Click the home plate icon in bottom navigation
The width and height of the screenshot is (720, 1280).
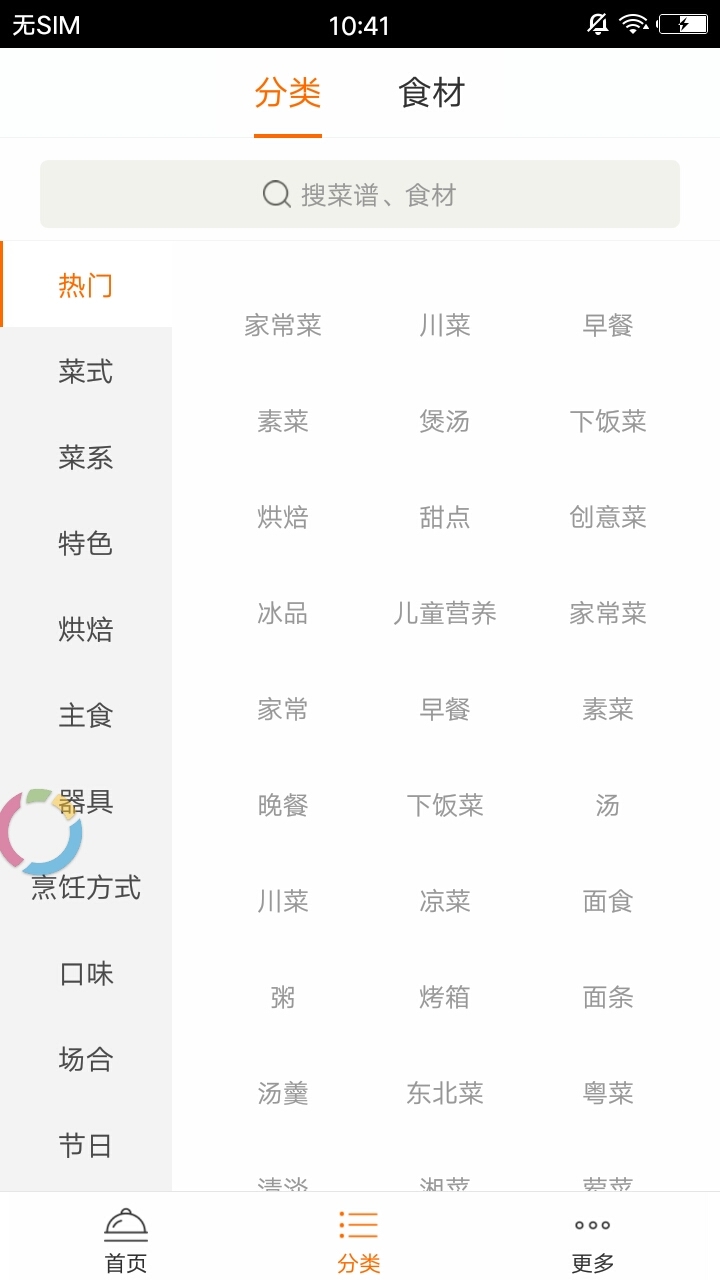click(123, 1222)
